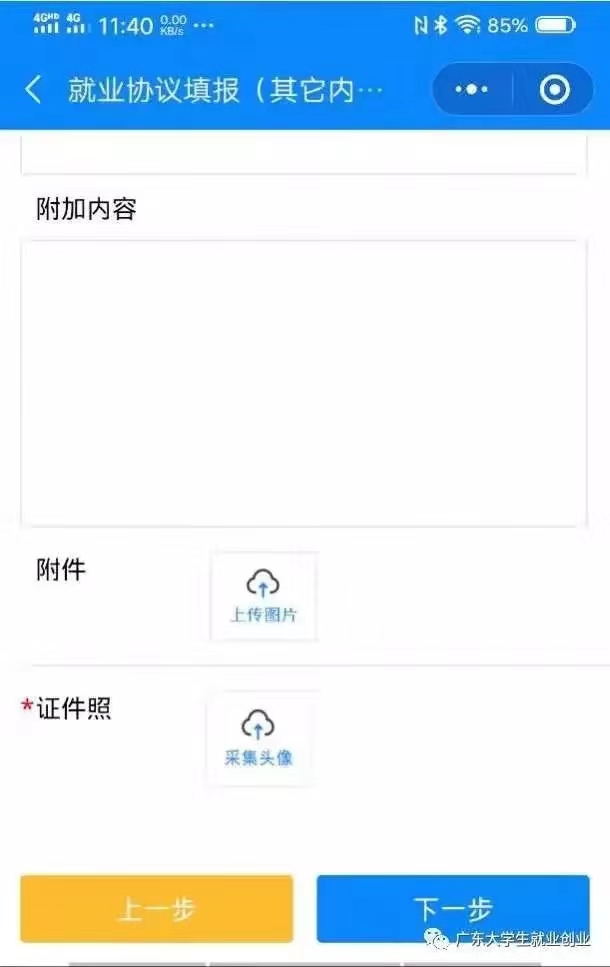Tap 采集头像 to capture ID photo
610x967 pixels.
[259, 738]
